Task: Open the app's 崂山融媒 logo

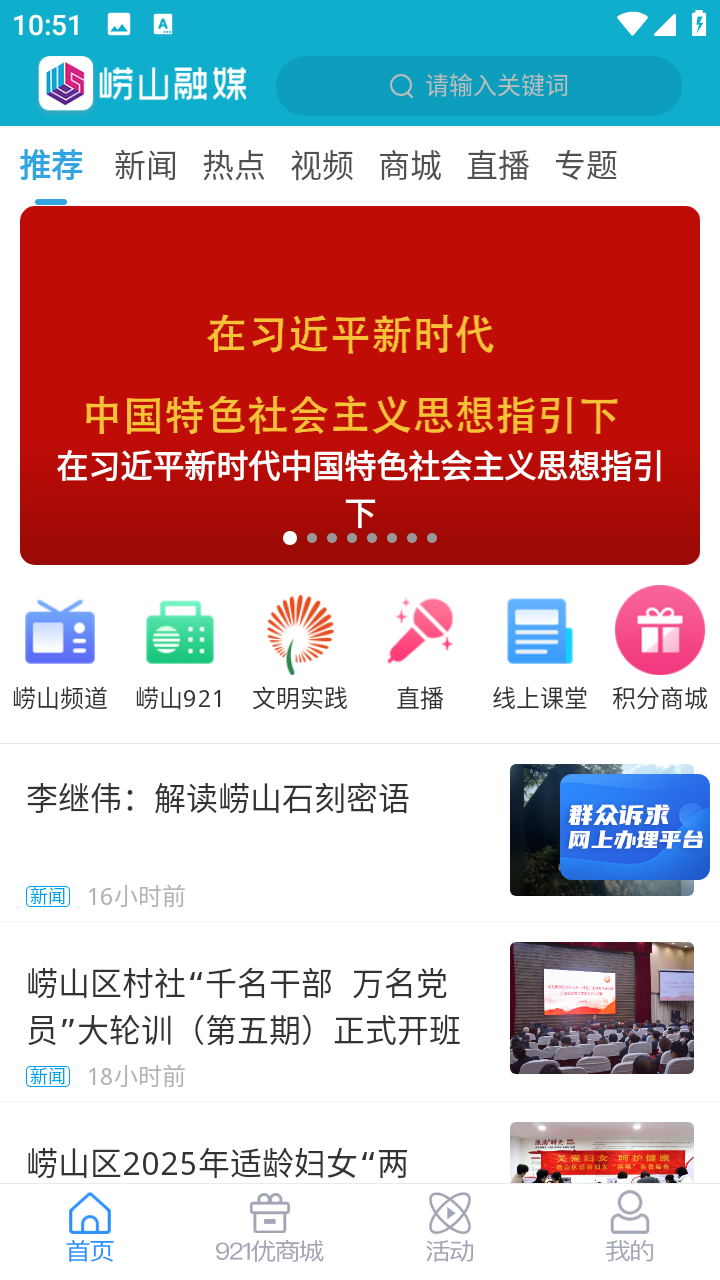Action: 143,85
